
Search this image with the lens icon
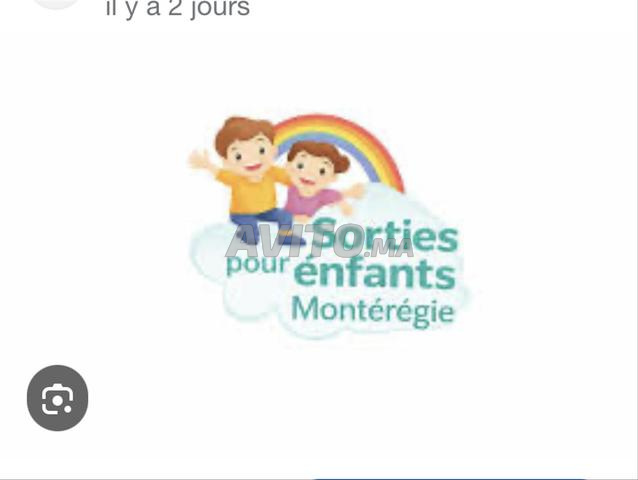57,398
